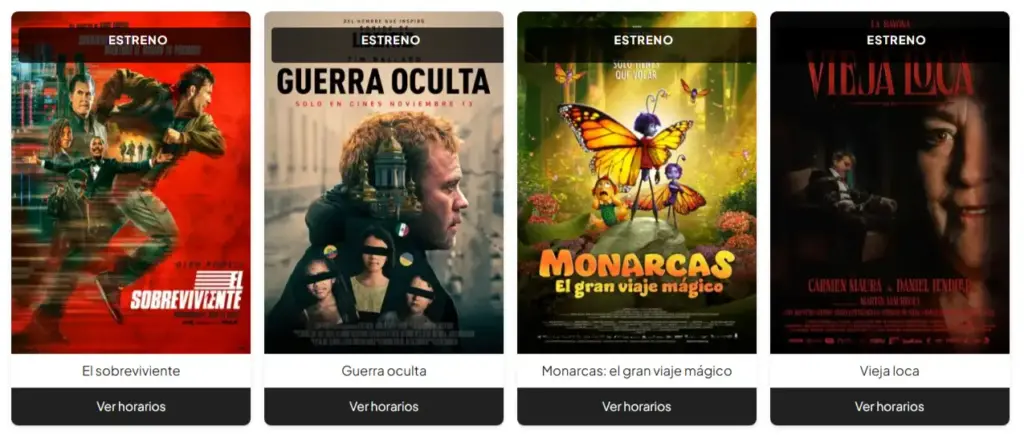Open the Monarcas movie poster
Viewport: 1024px width, 443px height.
(x=637, y=200)
